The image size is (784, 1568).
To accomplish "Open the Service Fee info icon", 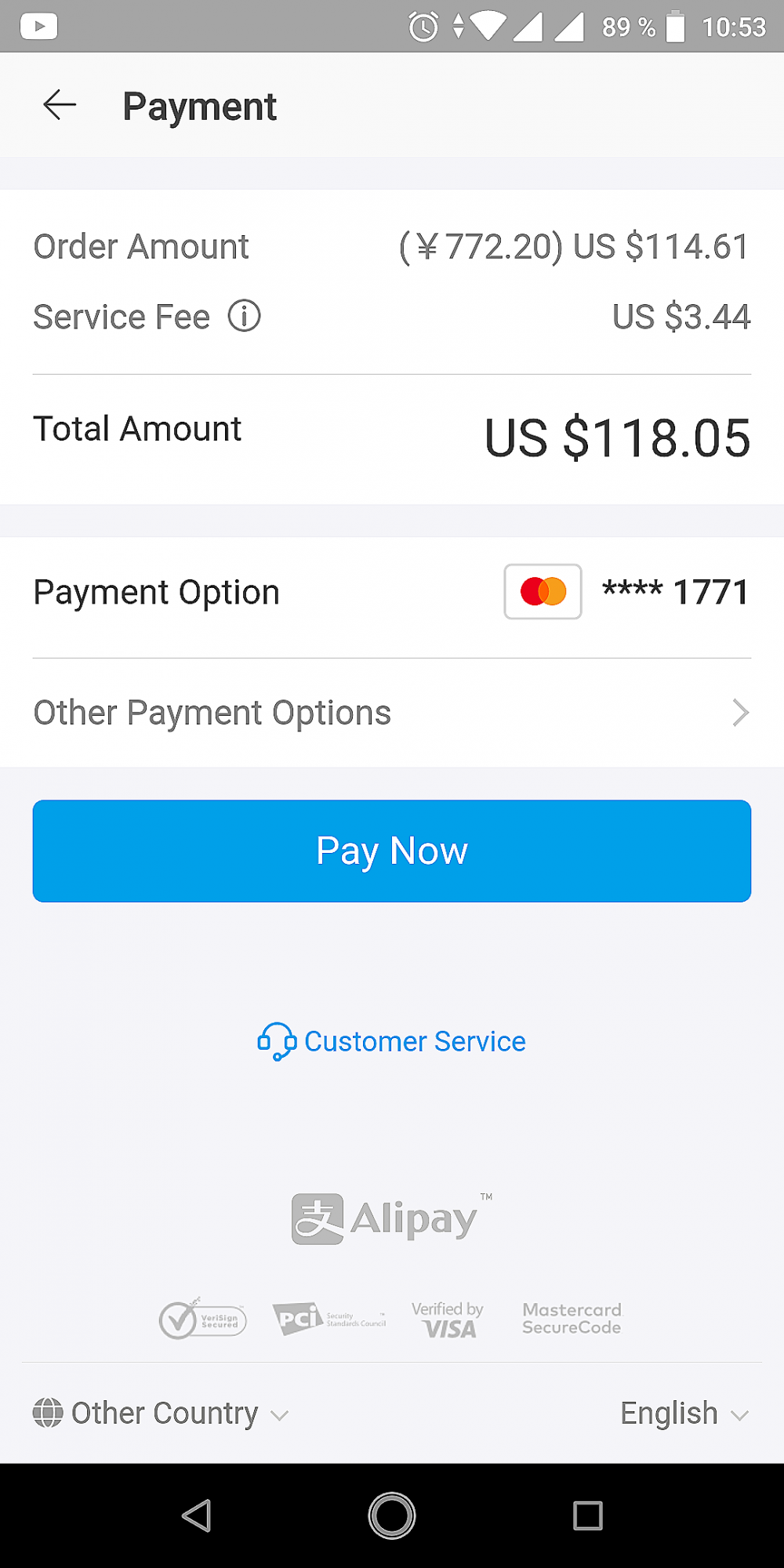I will coord(244,317).
